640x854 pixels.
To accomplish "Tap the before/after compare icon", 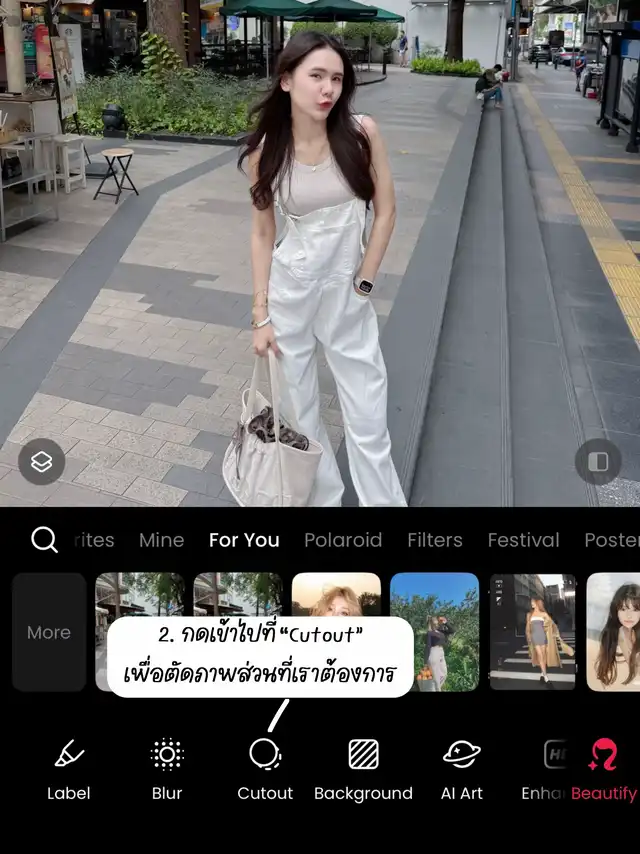I will [x=598, y=462].
